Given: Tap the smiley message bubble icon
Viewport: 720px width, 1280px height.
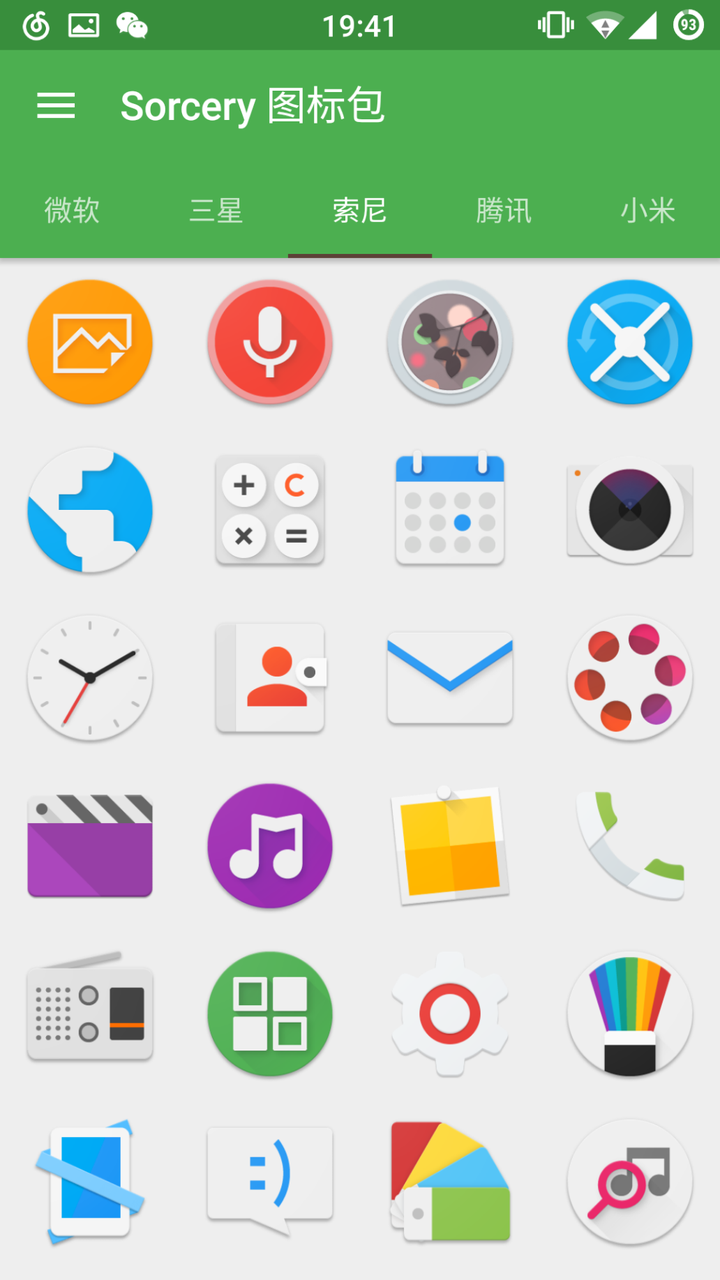Looking at the screenshot, I should (270, 1182).
